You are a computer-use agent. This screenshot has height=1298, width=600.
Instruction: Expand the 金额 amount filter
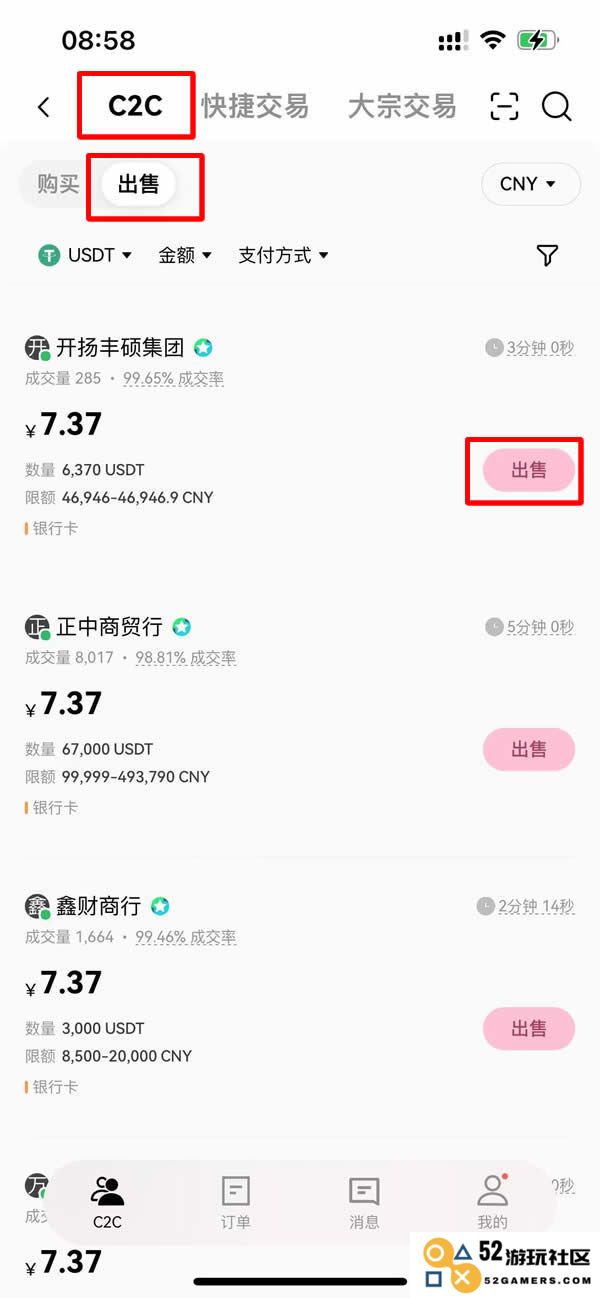point(185,255)
